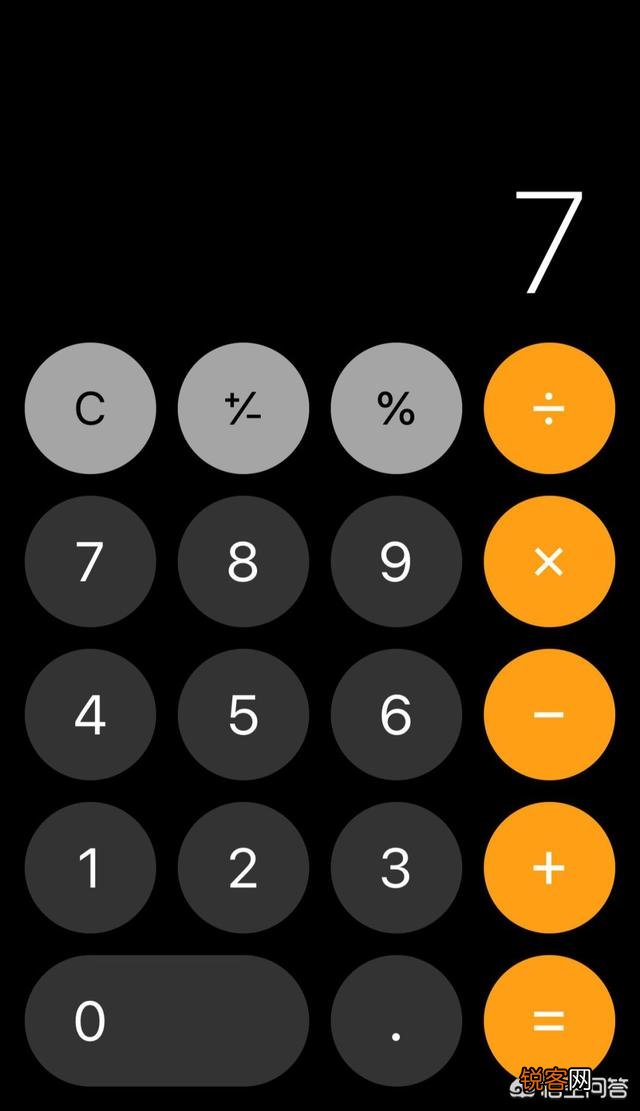
Task: Add a decimal point
Action: coord(396,1020)
